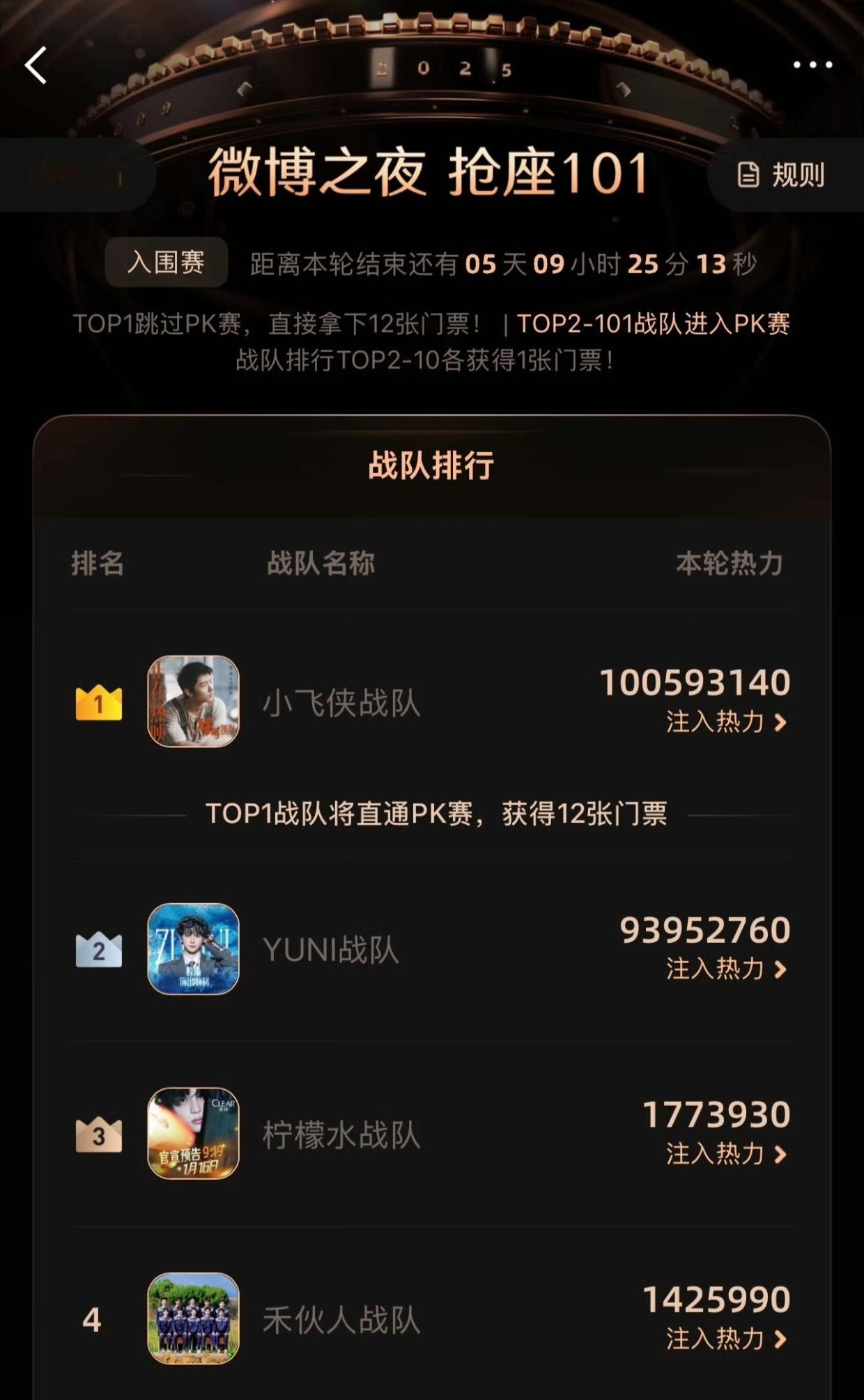Open YUNI战队's team avatar
The width and height of the screenshot is (864, 1400).
(x=193, y=948)
